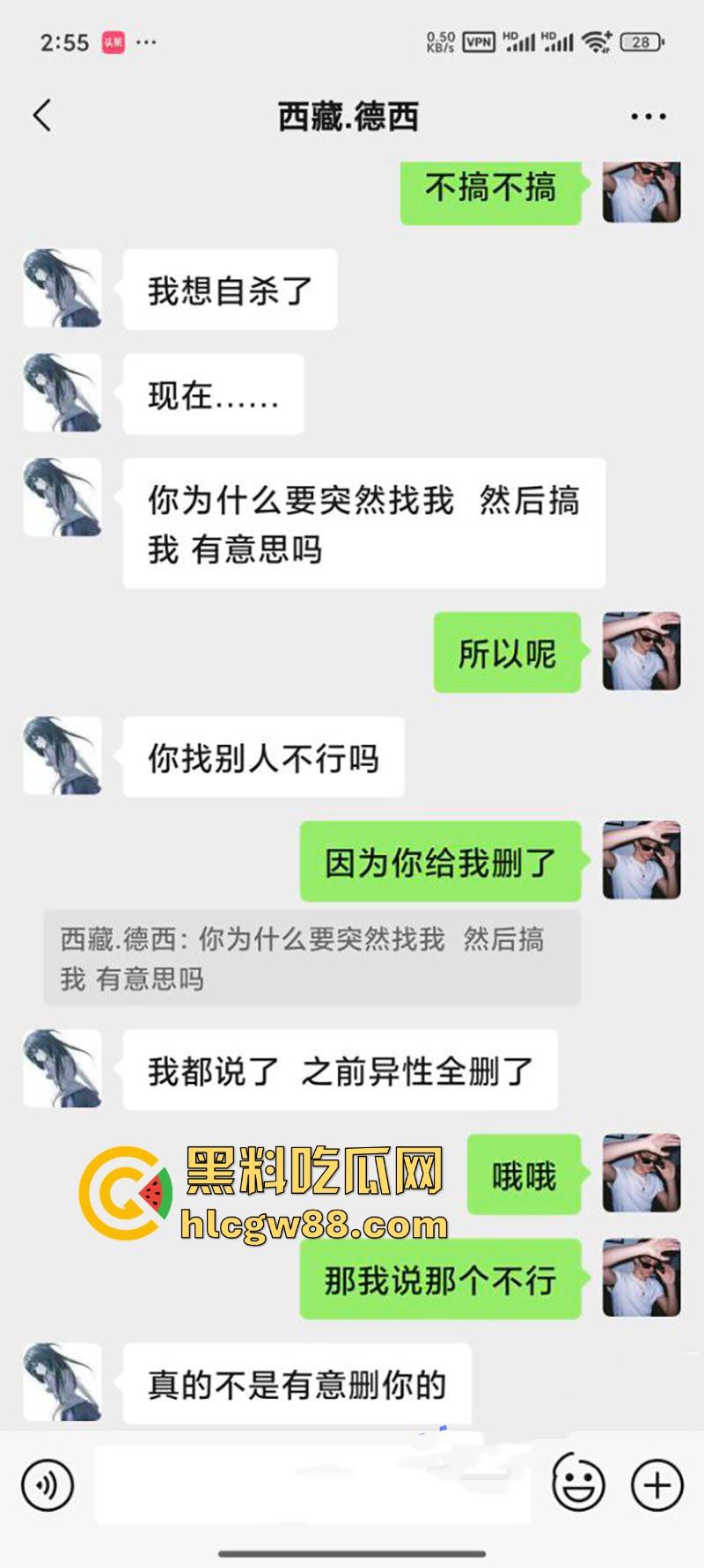This screenshot has height=1568, width=704.
Task: Tap the VPN status icon
Action: (x=479, y=40)
